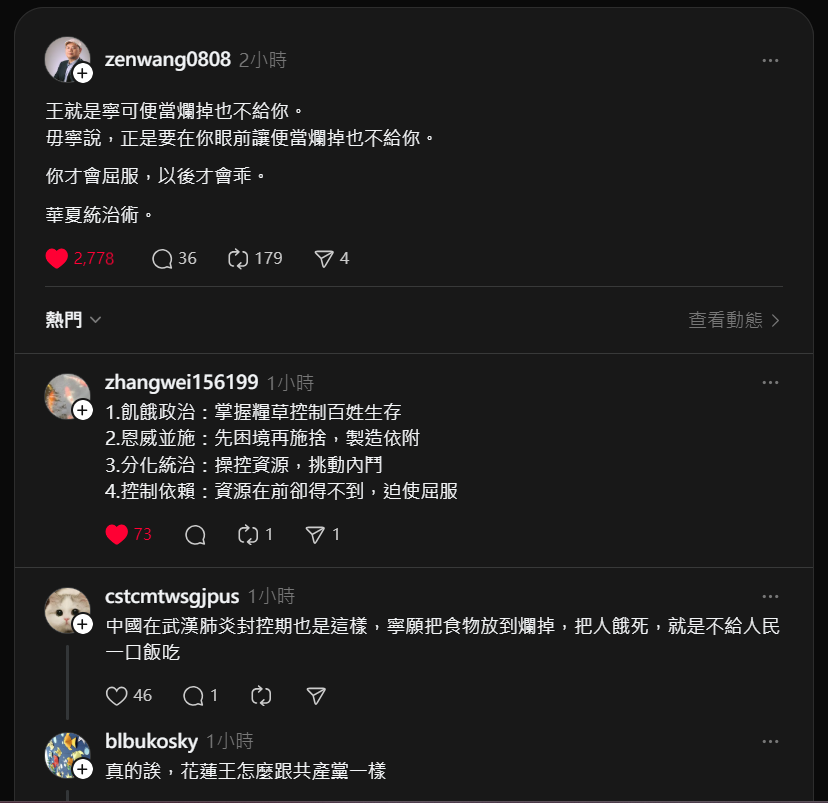Screen dimensions: 828x803
Task: Share zenwang0808's post
Action: point(324,258)
